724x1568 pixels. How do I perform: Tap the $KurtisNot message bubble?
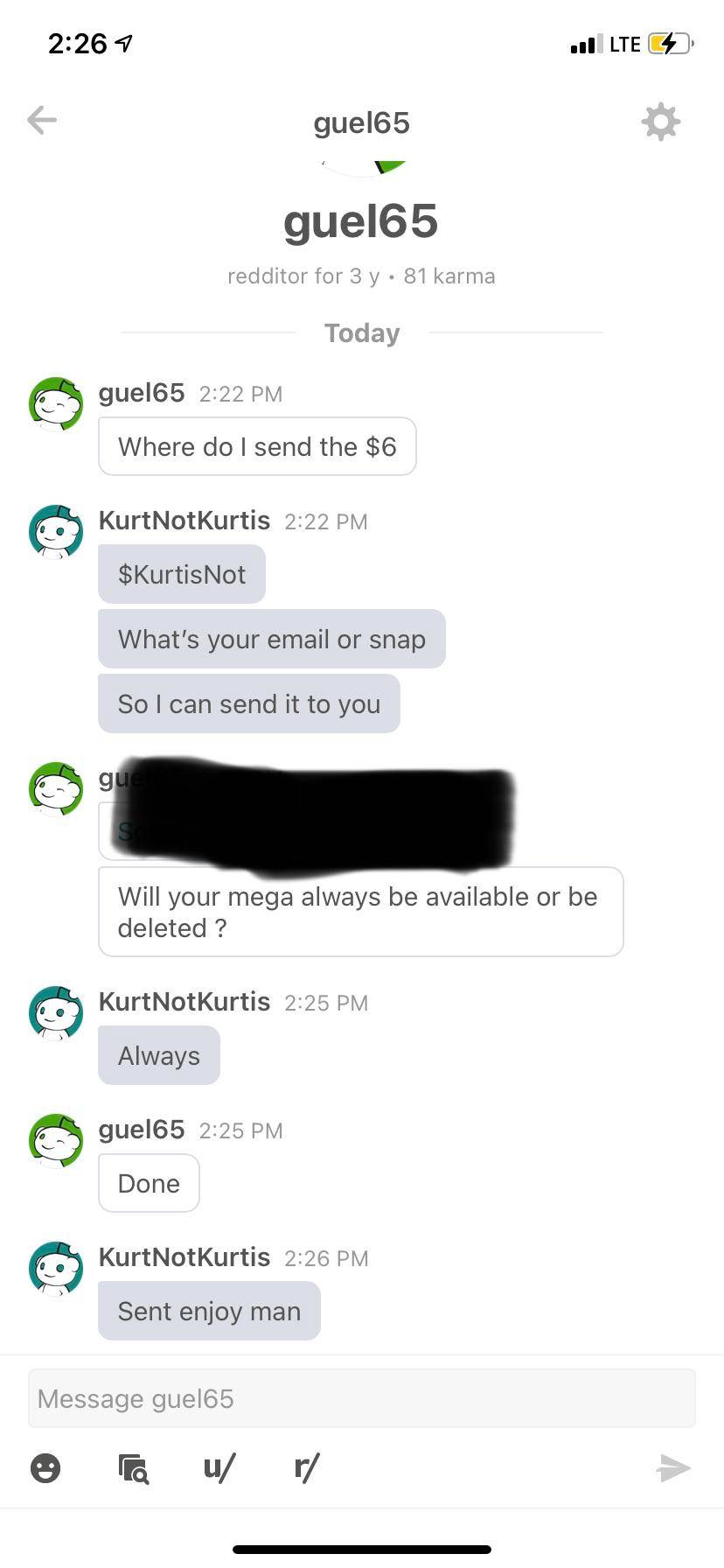[181, 573]
